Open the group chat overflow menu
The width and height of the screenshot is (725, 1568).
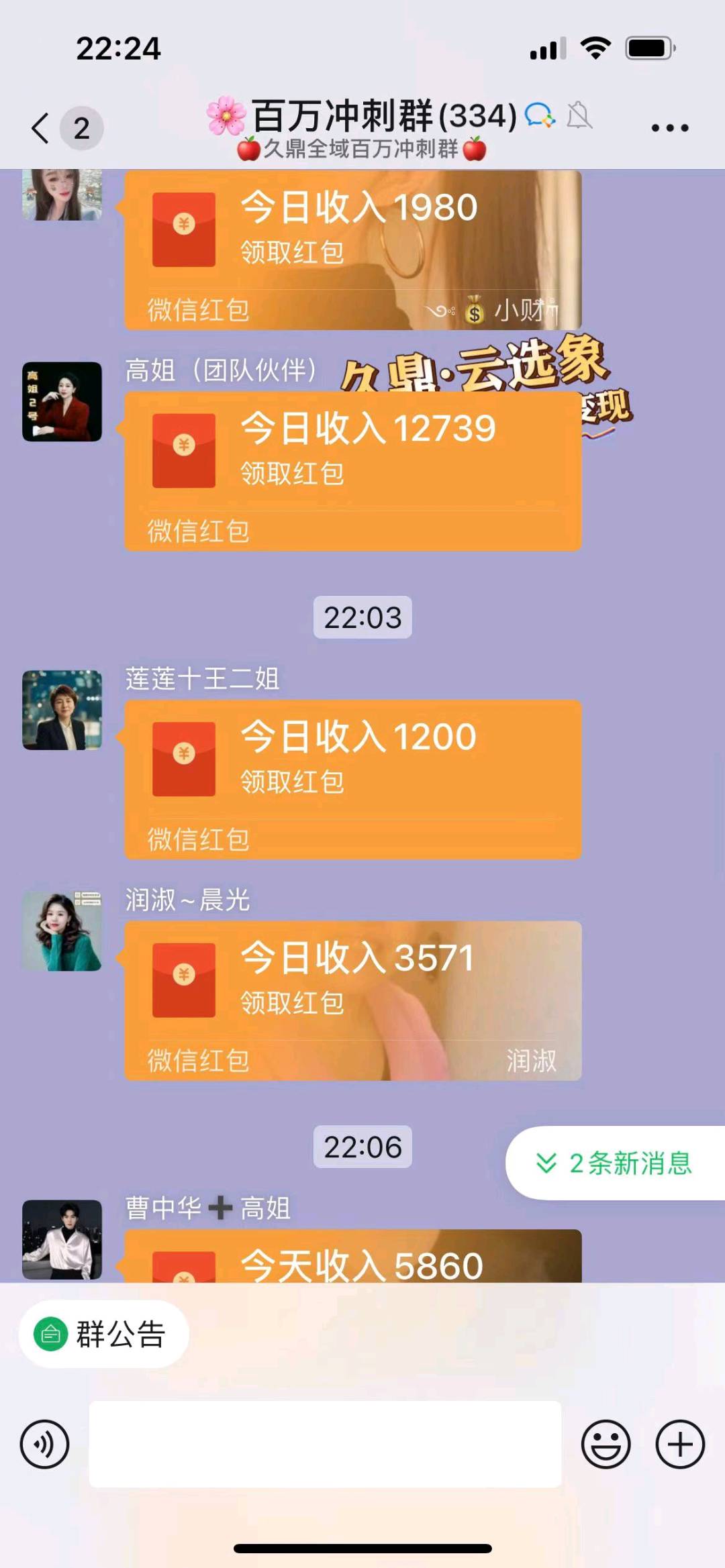[669, 127]
